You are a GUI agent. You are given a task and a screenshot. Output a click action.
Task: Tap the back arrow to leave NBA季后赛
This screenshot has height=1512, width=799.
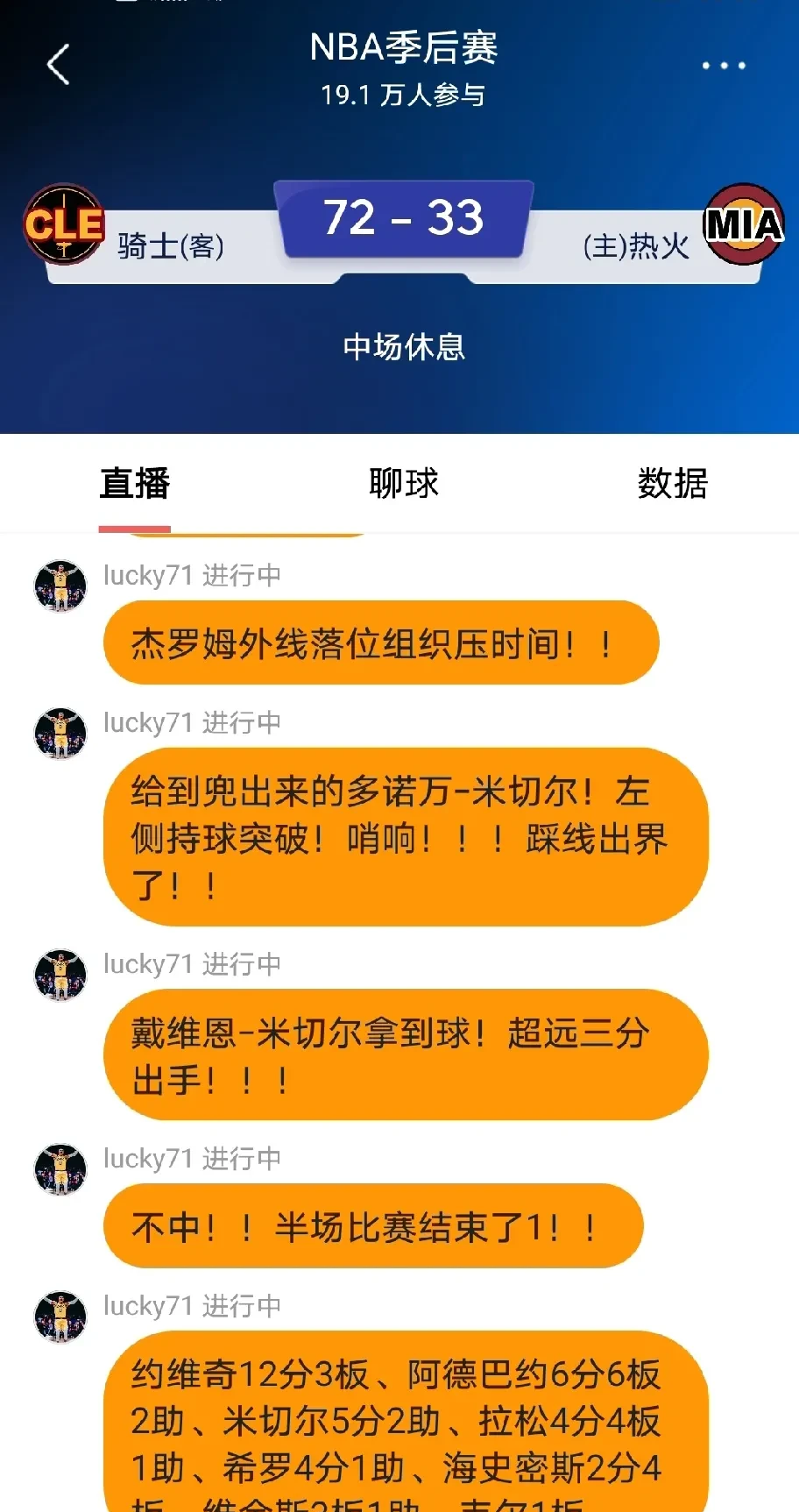pyautogui.click(x=58, y=65)
